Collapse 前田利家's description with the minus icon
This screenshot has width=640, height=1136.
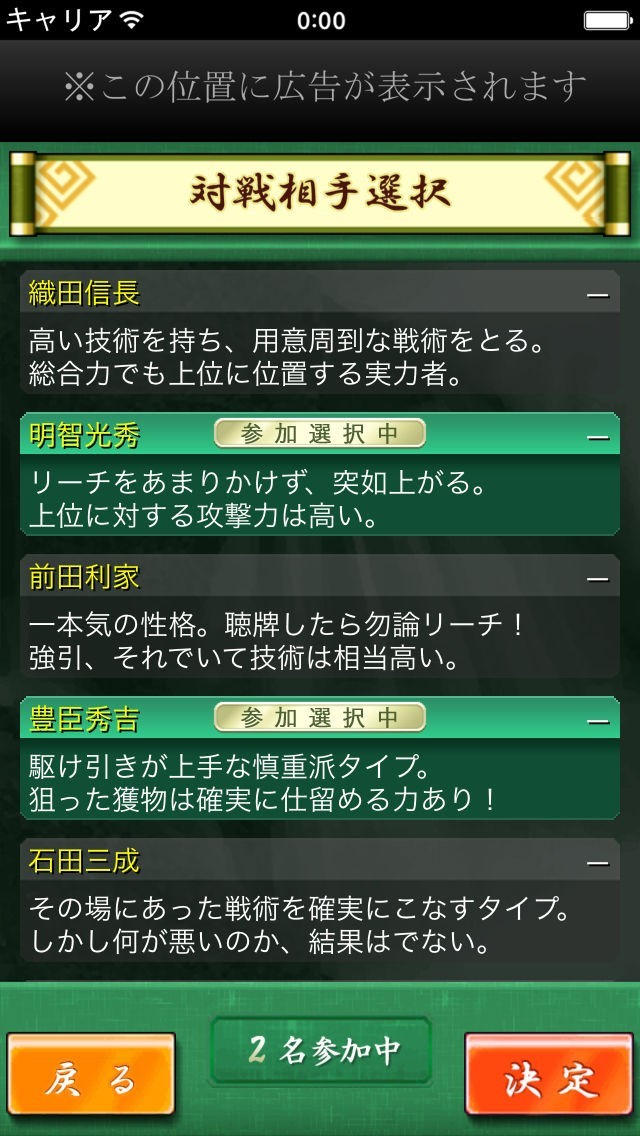pos(598,580)
